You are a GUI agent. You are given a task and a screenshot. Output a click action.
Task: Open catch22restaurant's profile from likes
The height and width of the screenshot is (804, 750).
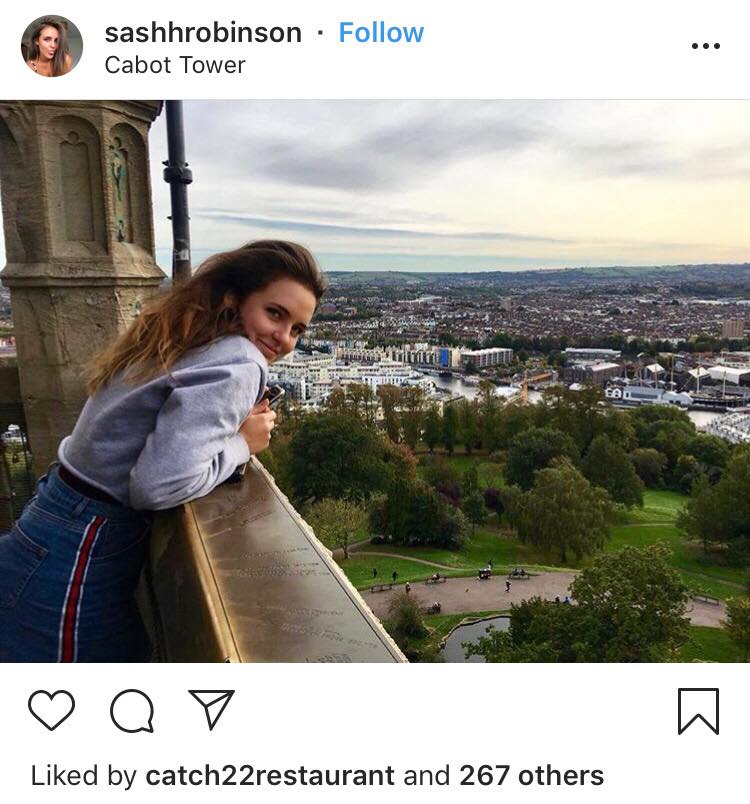270,775
